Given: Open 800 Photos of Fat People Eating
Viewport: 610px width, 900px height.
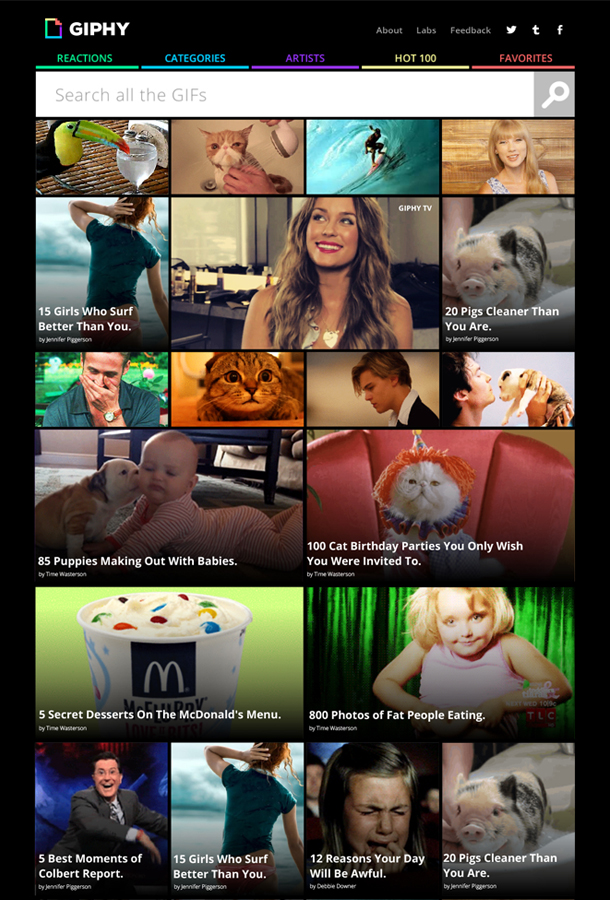Looking at the screenshot, I should click(440, 660).
